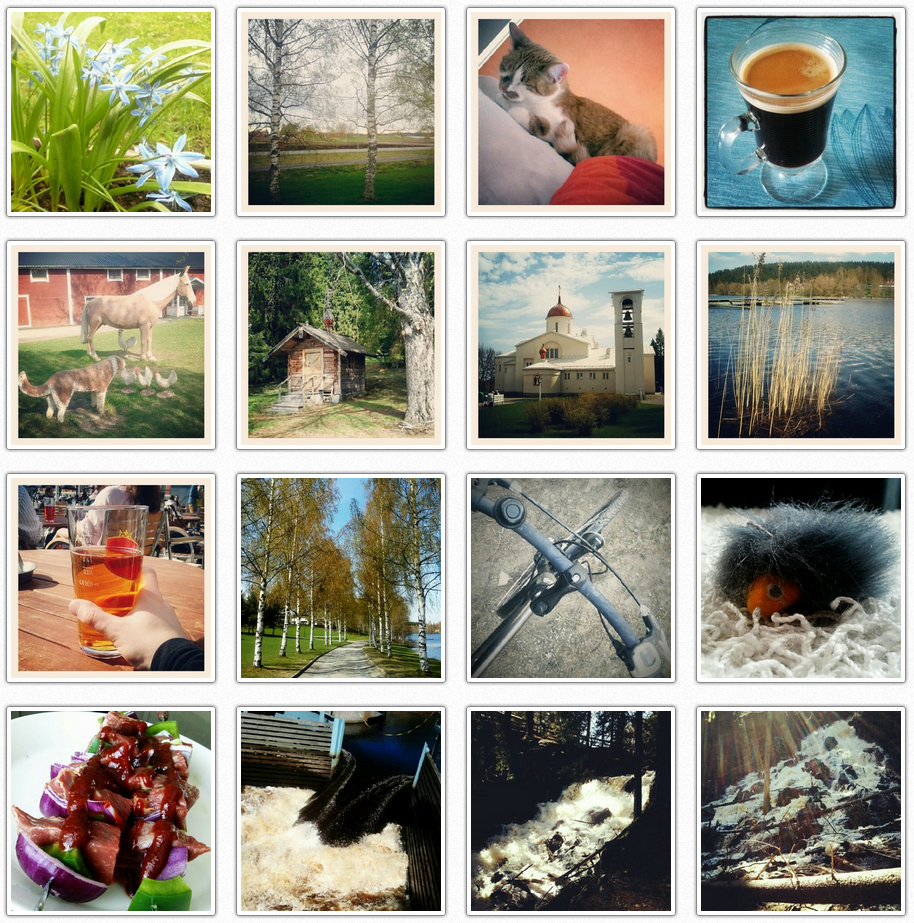View the drink glass on table photo
The height and width of the screenshot is (923, 914).
(x=111, y=578)
